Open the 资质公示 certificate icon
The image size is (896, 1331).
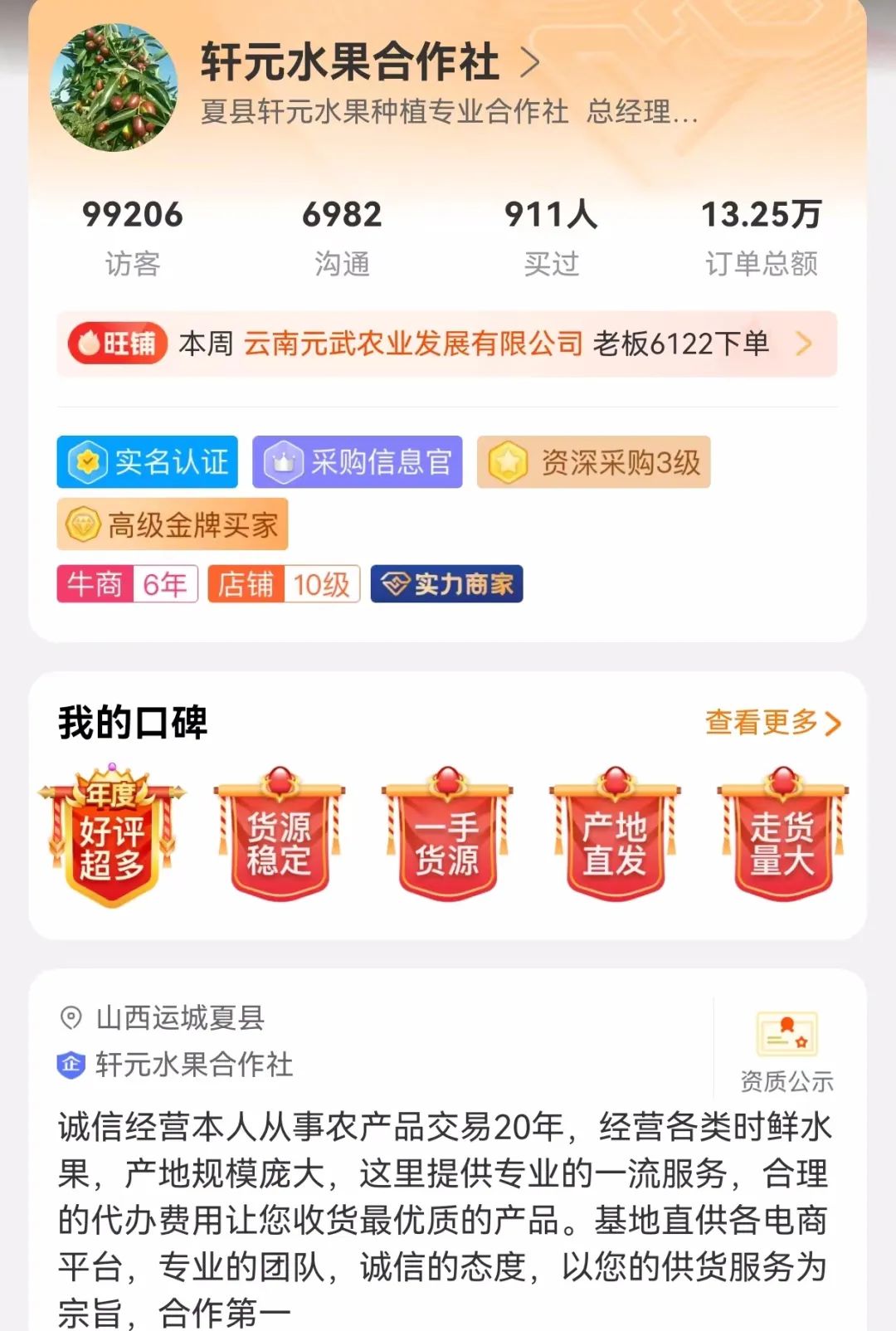pos(786,1032)
